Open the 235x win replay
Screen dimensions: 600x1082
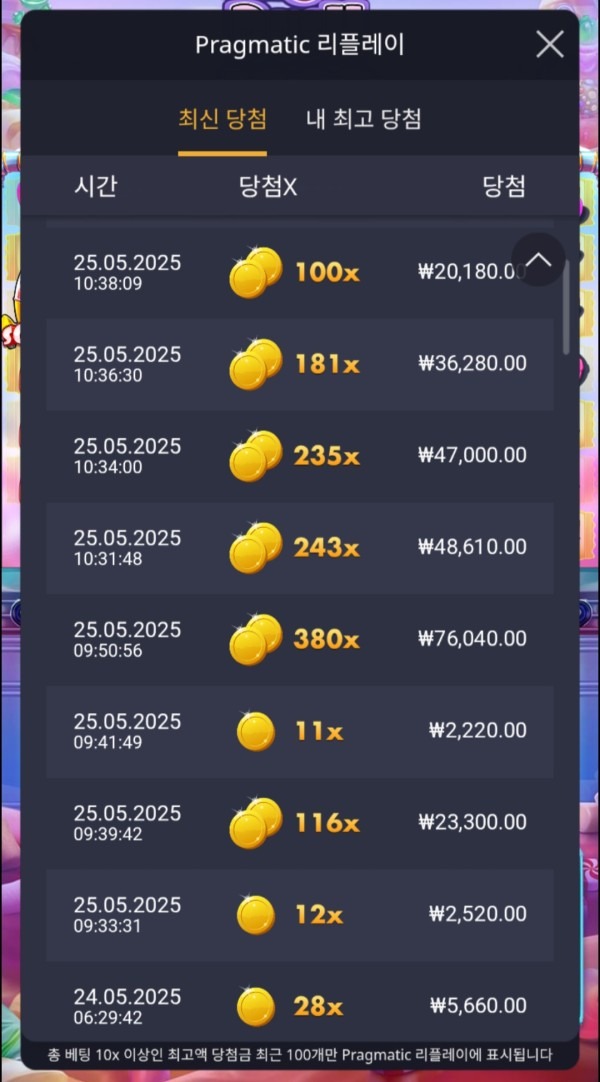[x=299, y=456]
